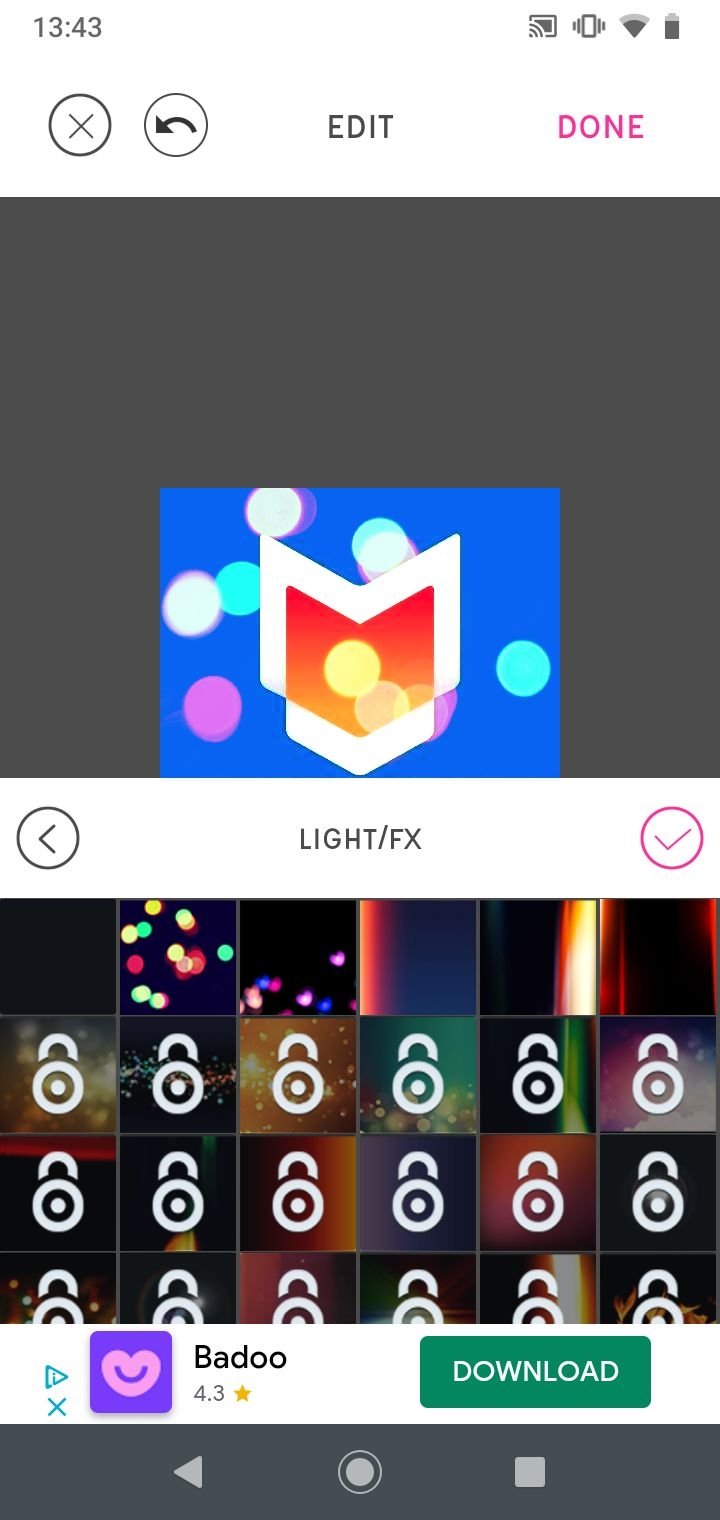The image size is (720, 1520).
Task: Go to the Android home screen
Action: [360, 1471]
